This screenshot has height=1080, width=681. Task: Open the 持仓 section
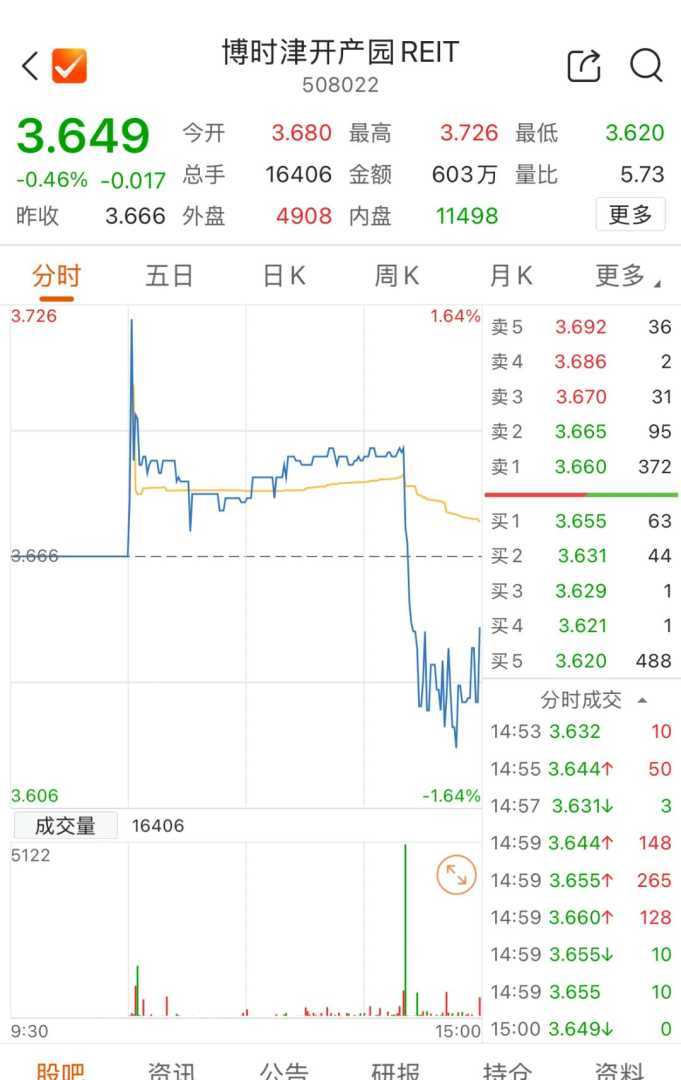pyautogui.click(x=508, y=1070)
